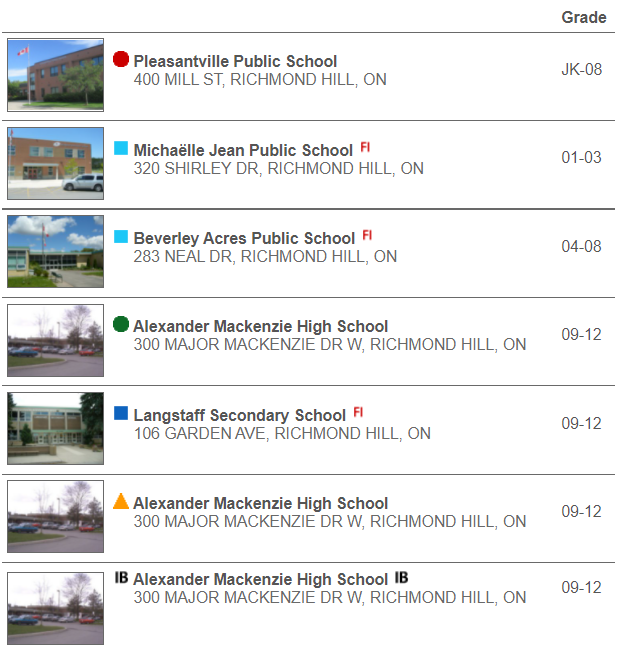
Task: View Alexander Mackenzie High School with green circle
Action: click(x=260, y=326)
